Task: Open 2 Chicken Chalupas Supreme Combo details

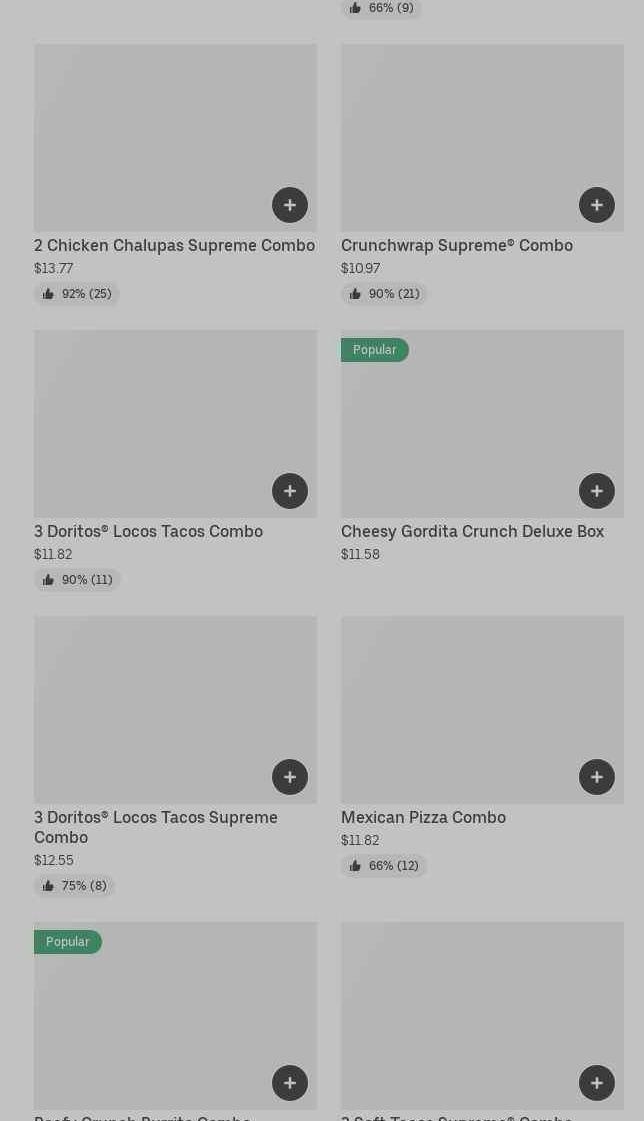Action: coord(174,246)
